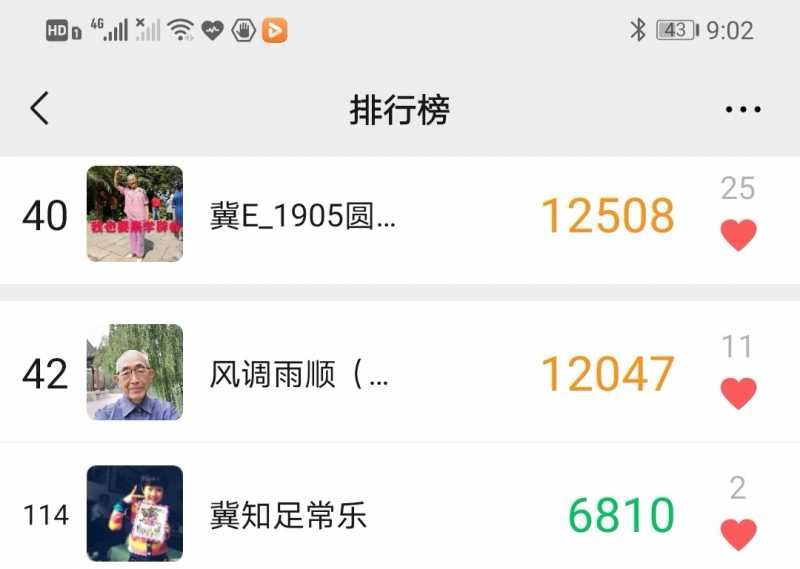Open 风调雨顺's ranking entry

[x=298, y=374]
